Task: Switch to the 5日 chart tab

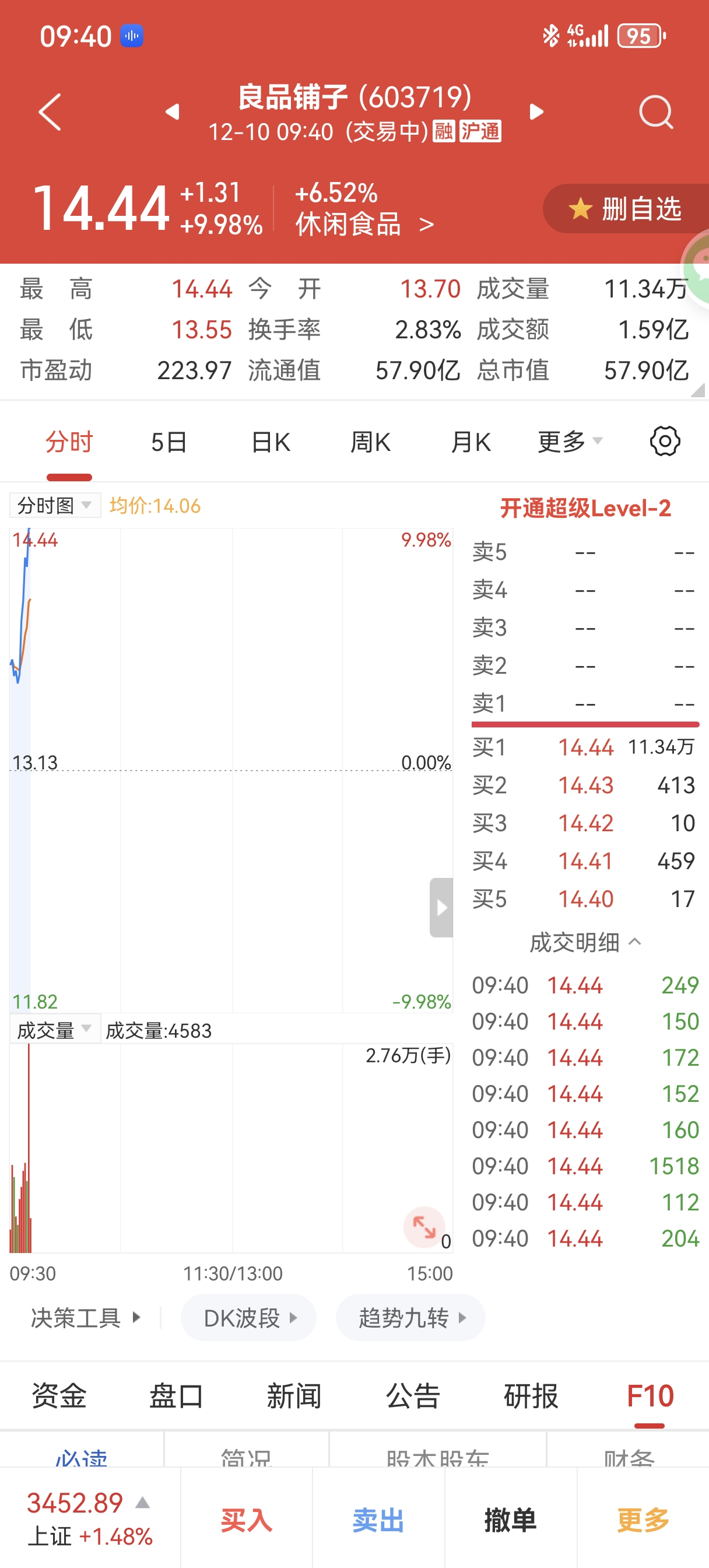Action: point(169,442)
